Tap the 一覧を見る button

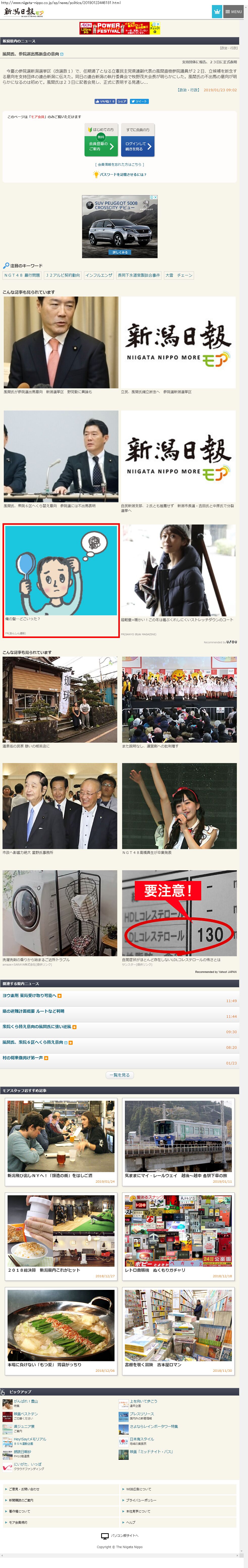click(119, 1075)
